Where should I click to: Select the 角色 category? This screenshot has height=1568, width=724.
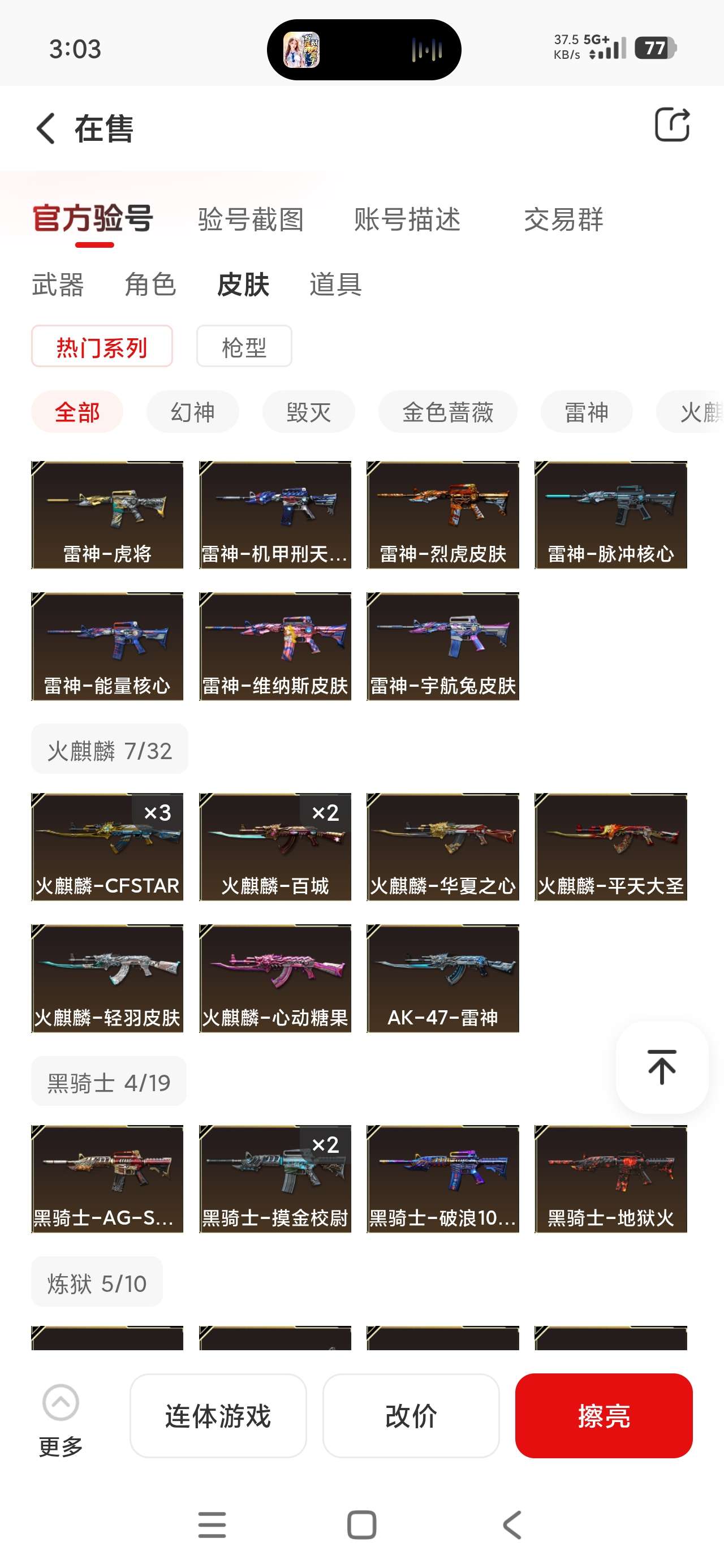(150, 285)
